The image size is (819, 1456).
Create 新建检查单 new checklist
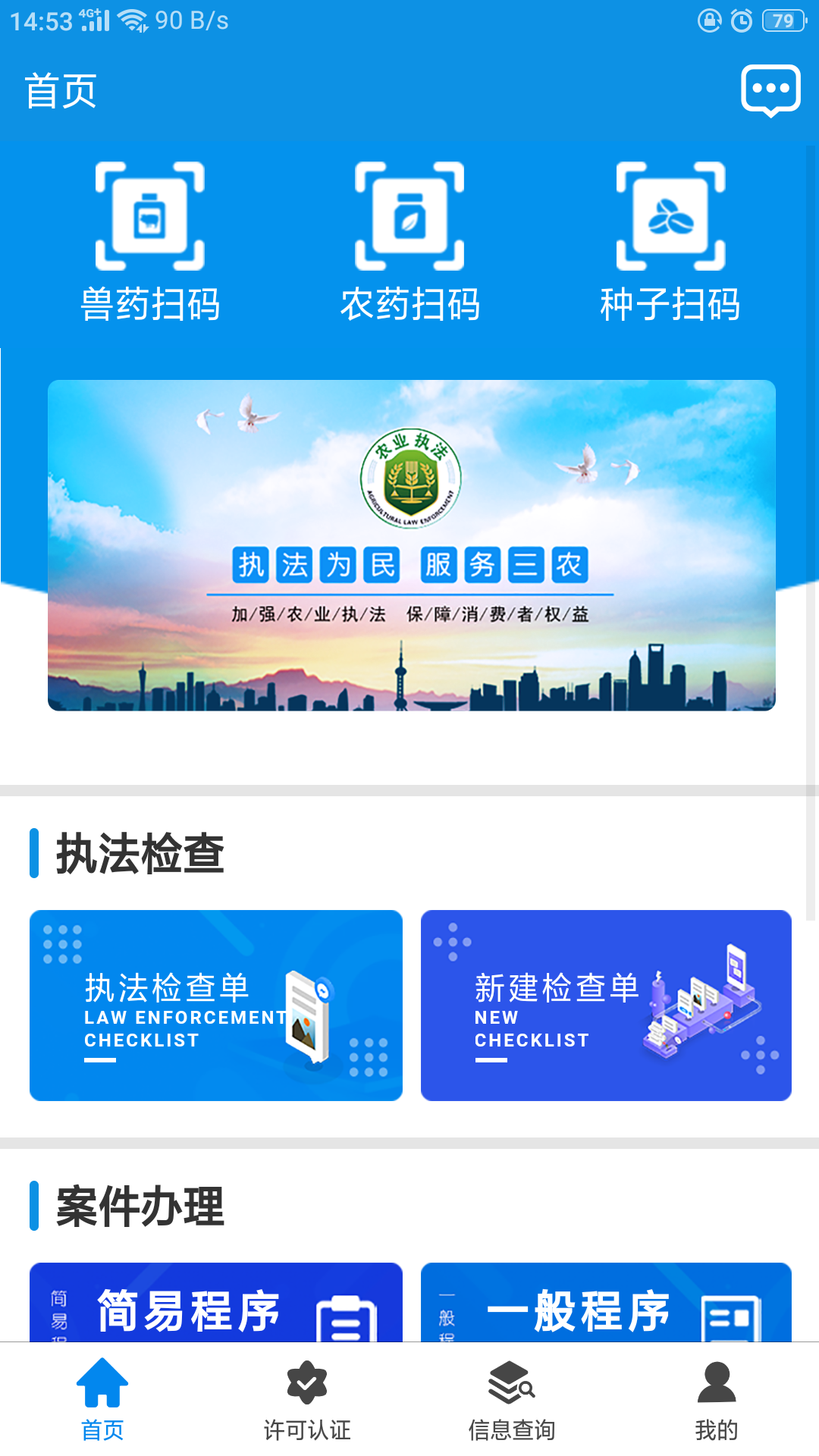606,1005
